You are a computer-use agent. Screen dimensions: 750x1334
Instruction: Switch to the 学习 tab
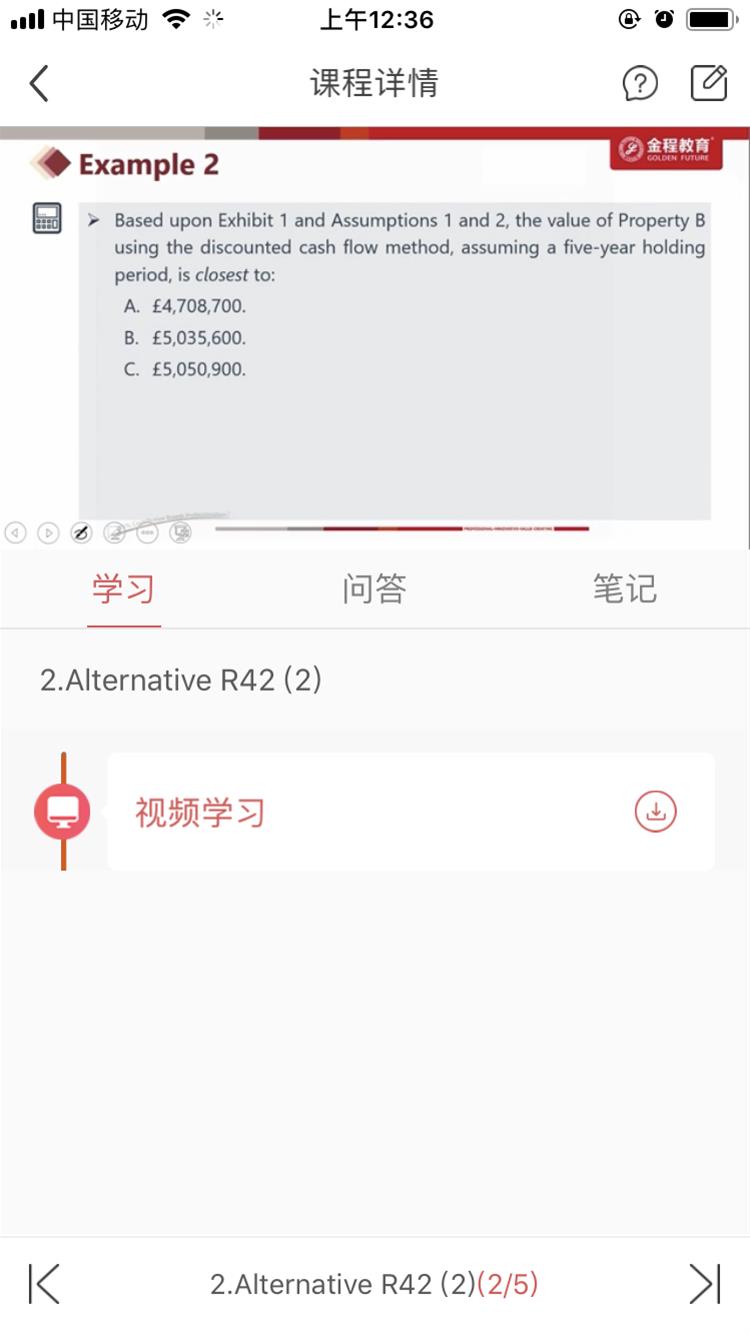point(124,589)
